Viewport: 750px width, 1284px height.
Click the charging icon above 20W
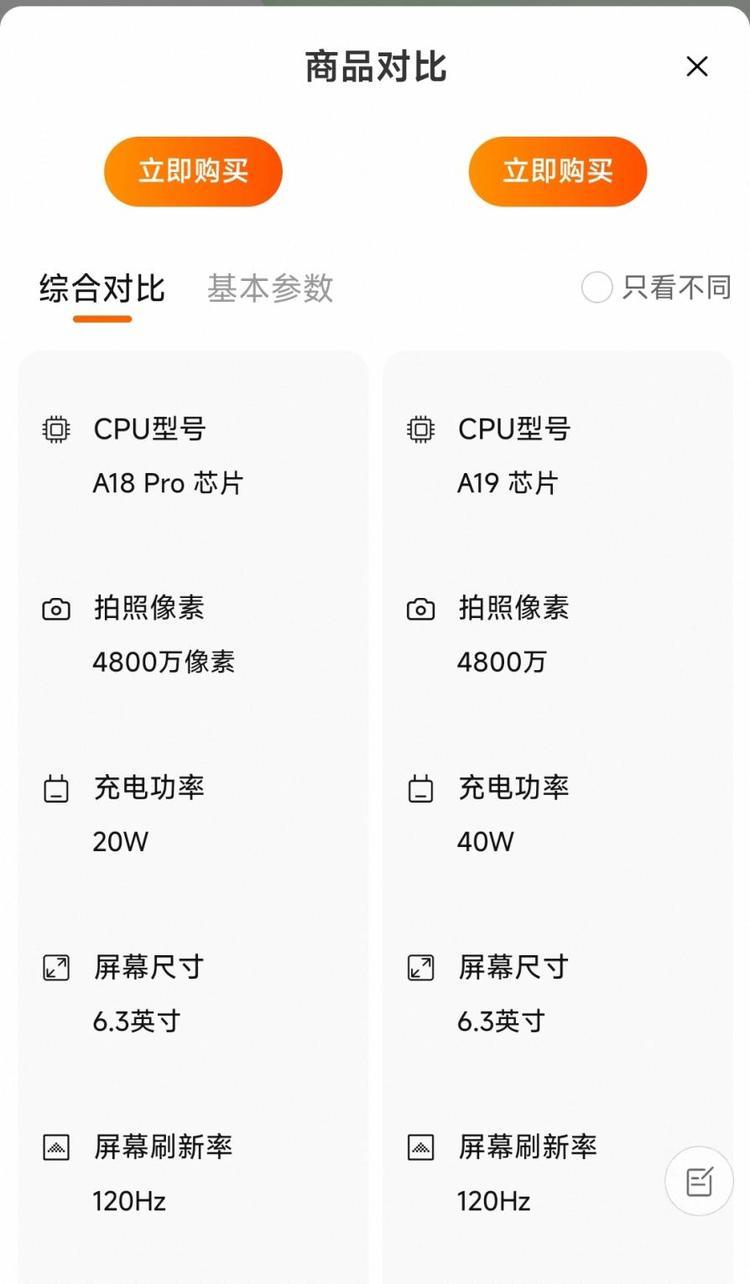tap(56, 787)
